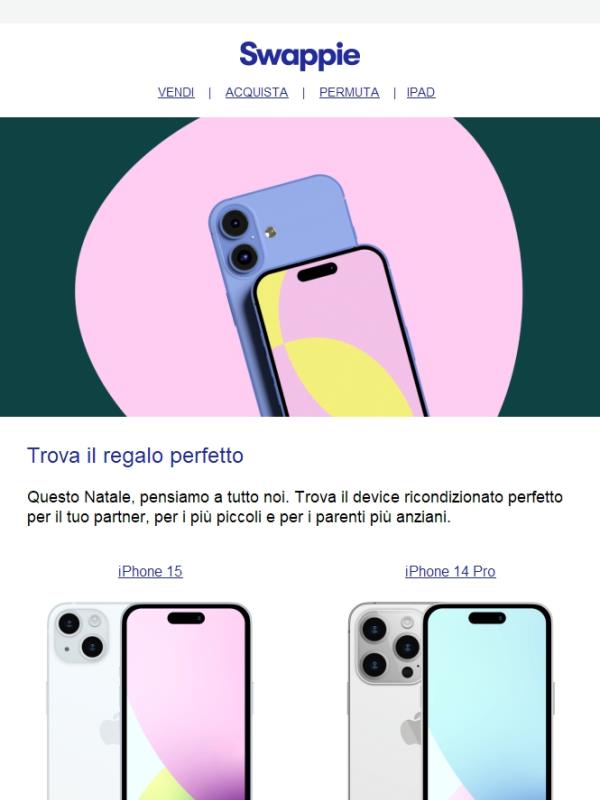View the iPhone 14 Pro product image

coord(450,700)
